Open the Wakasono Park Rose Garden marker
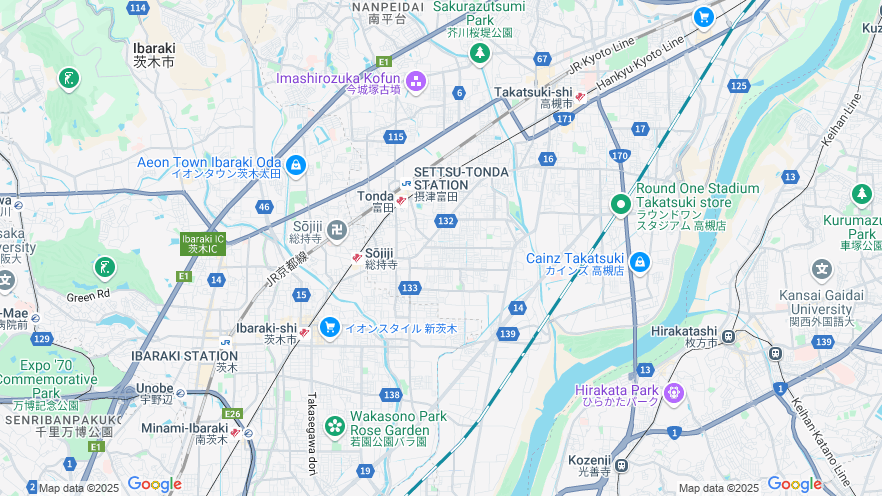Viewport: 882px width, 496px height. click(334, 424)
